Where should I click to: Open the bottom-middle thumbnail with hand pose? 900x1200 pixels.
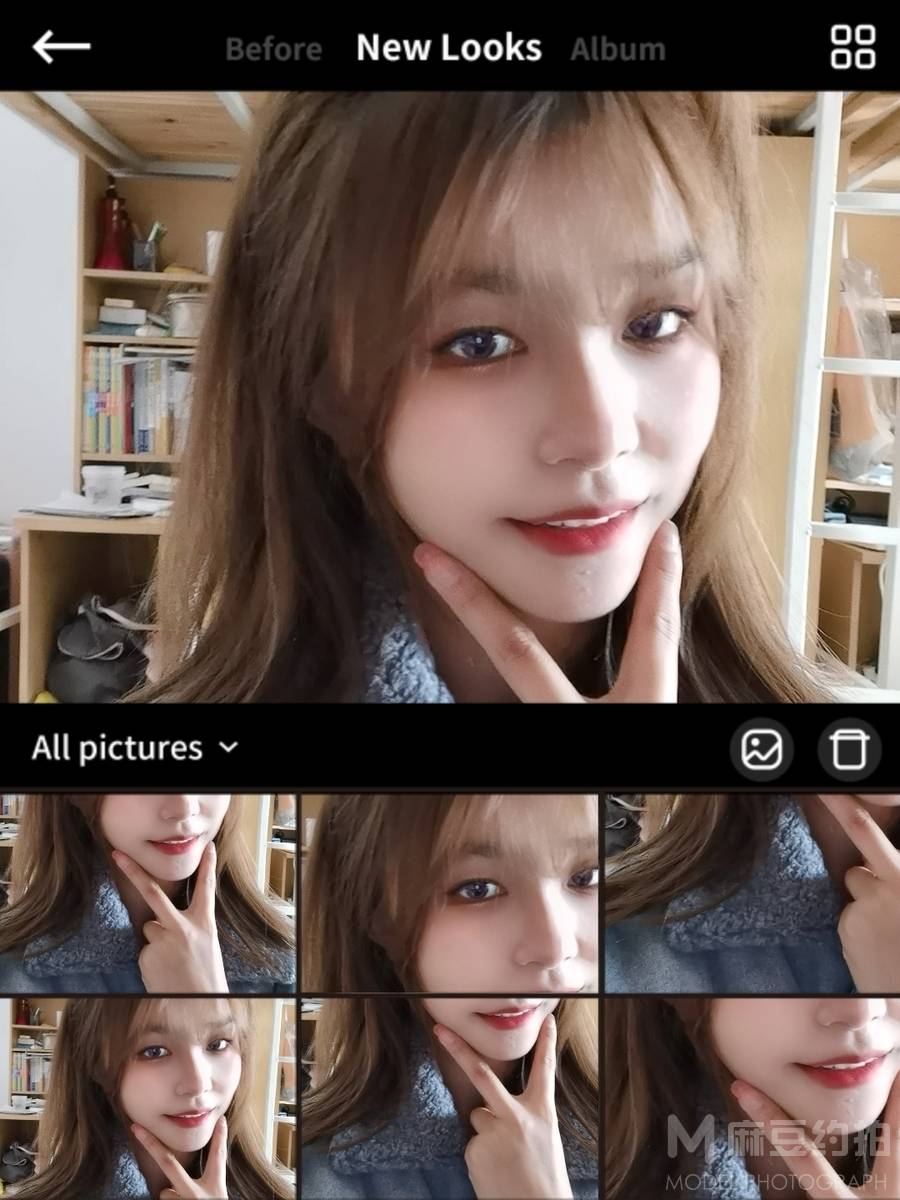pyautogui.click(x=450, y=1098)
